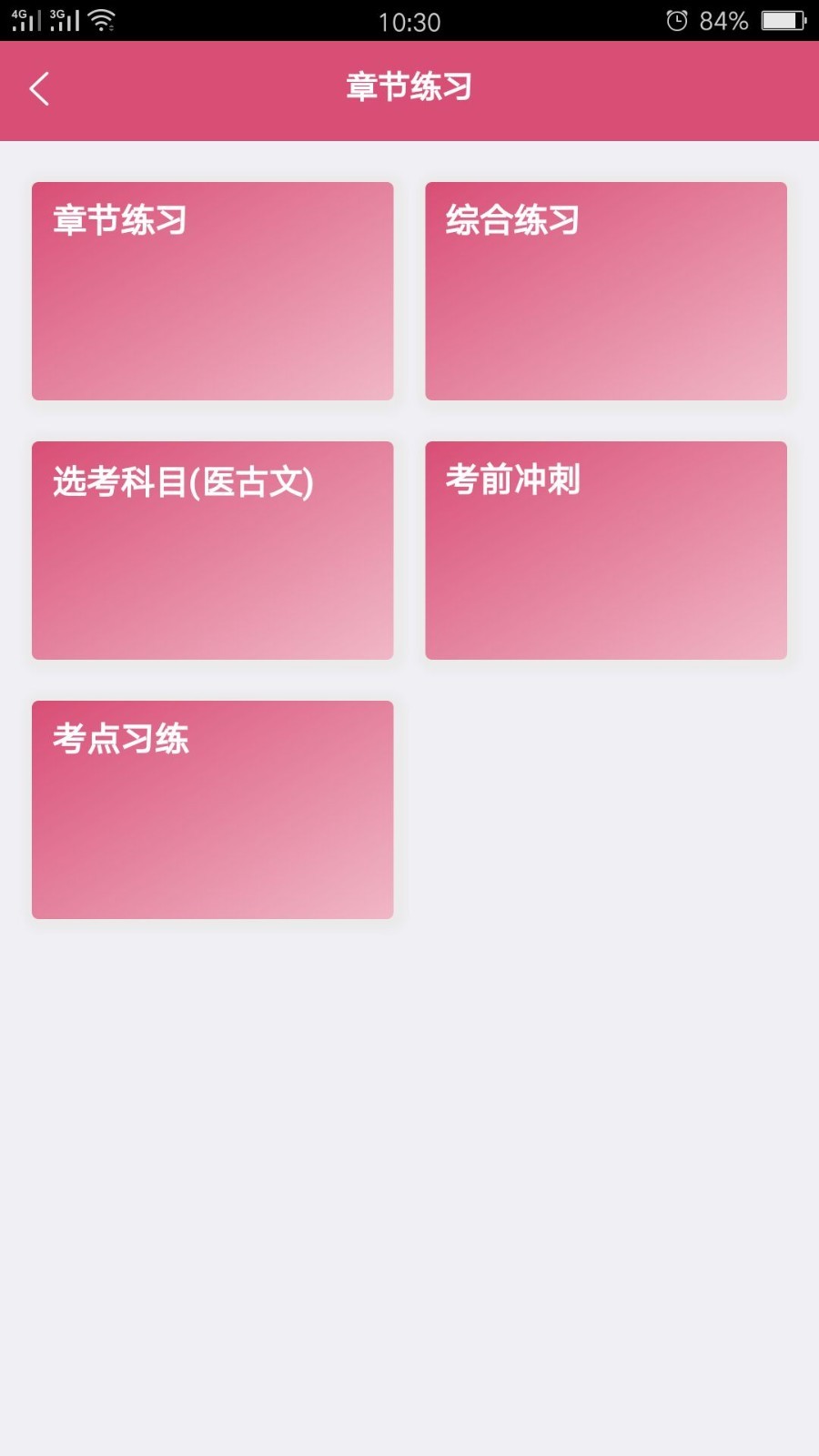Select the sprint review tile on the right

click(605, 550)
